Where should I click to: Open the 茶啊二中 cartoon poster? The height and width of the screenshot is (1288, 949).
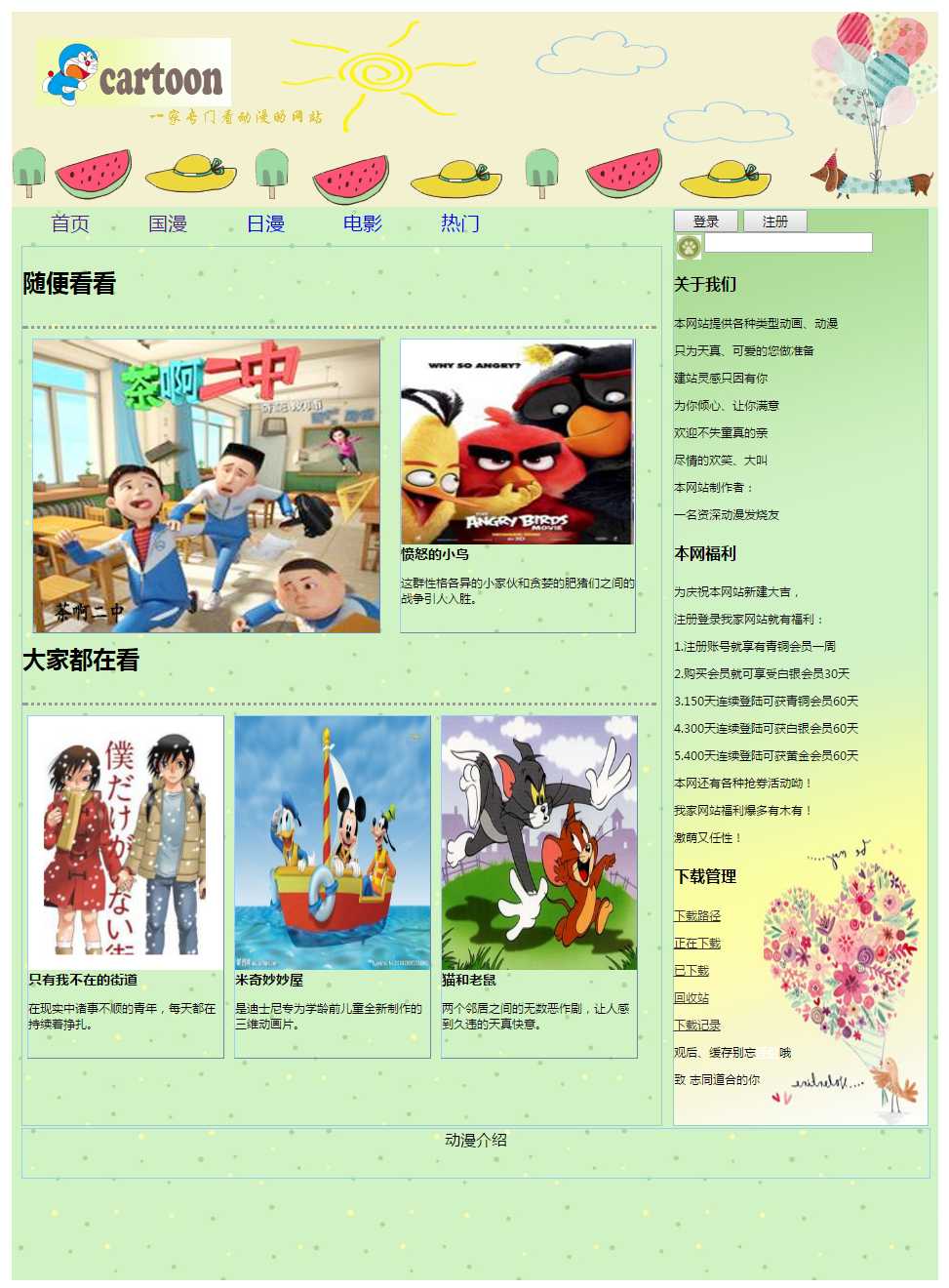[206, 485]
